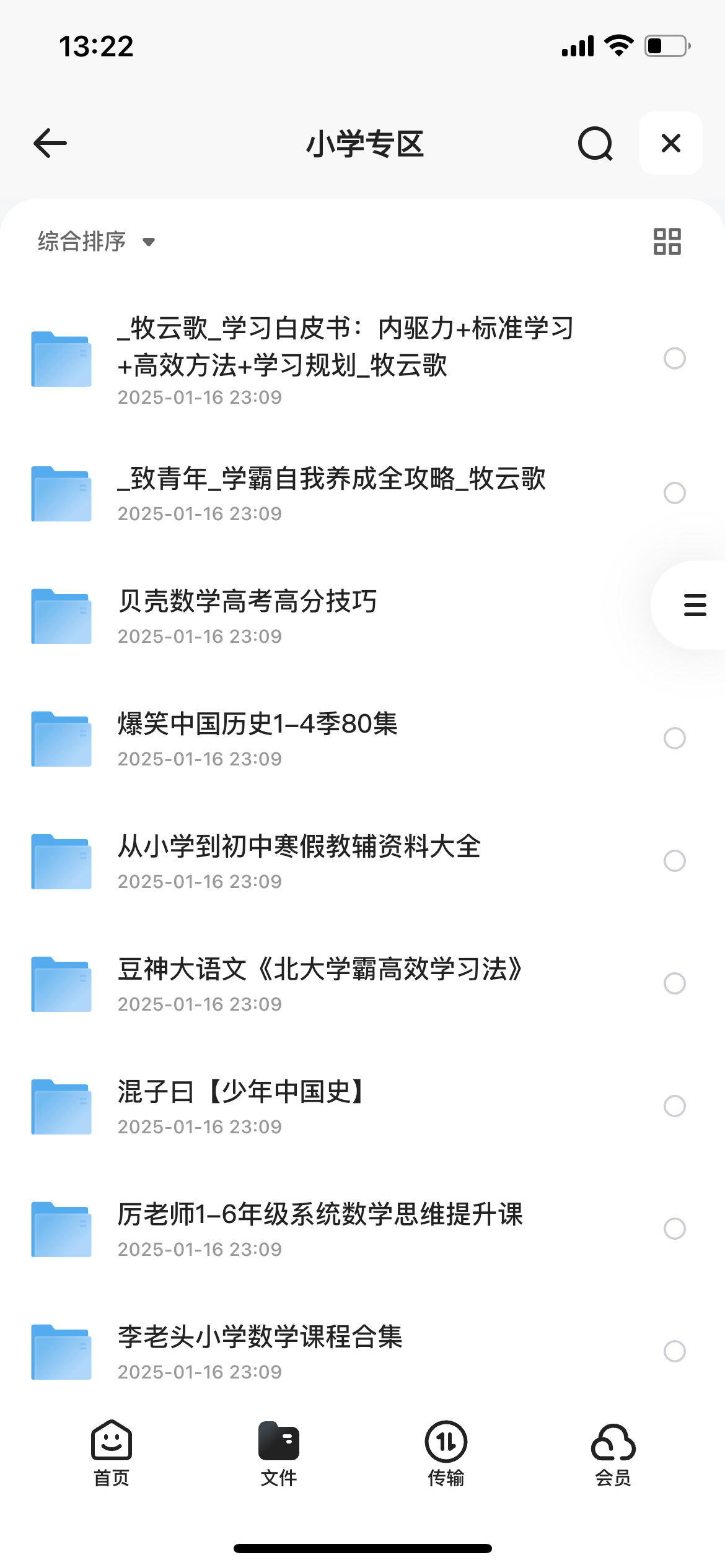The height and width of the screenshot is (1568, 725).
Task: Open the floating side menu button
Action: pos(695,605)
